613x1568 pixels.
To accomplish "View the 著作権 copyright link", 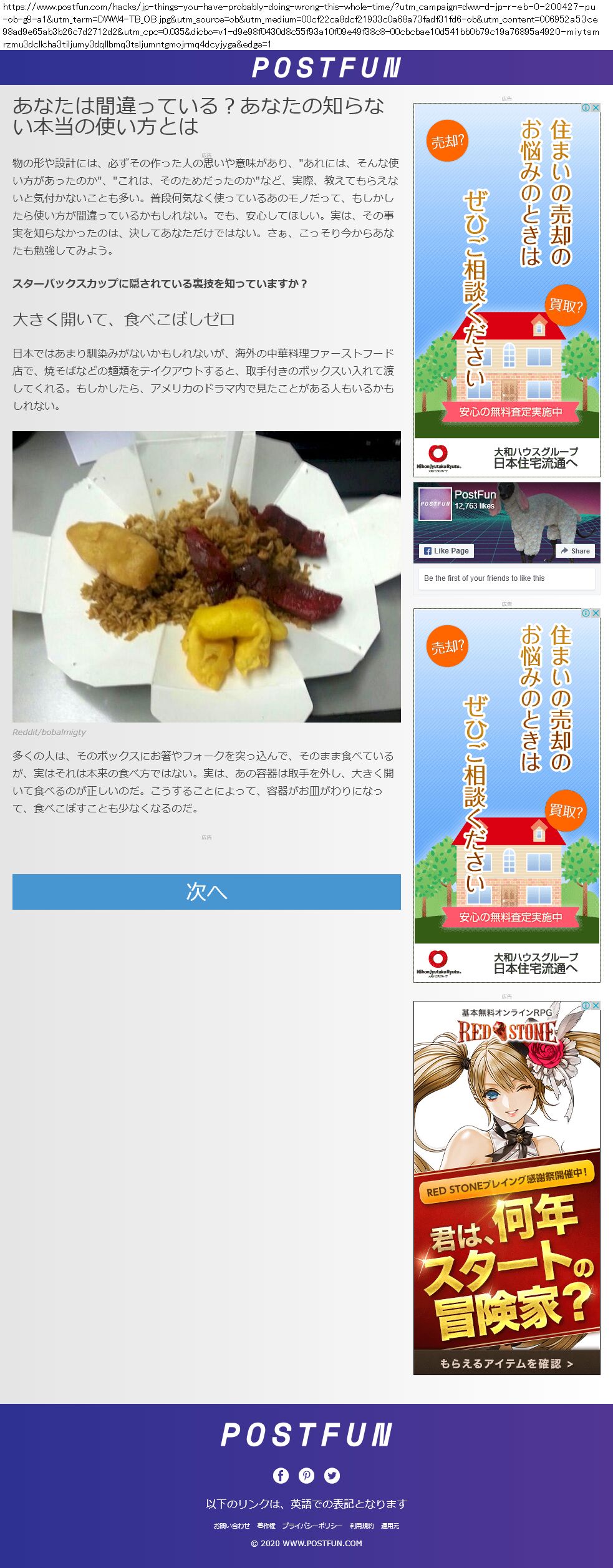I will click(266, 1526).
